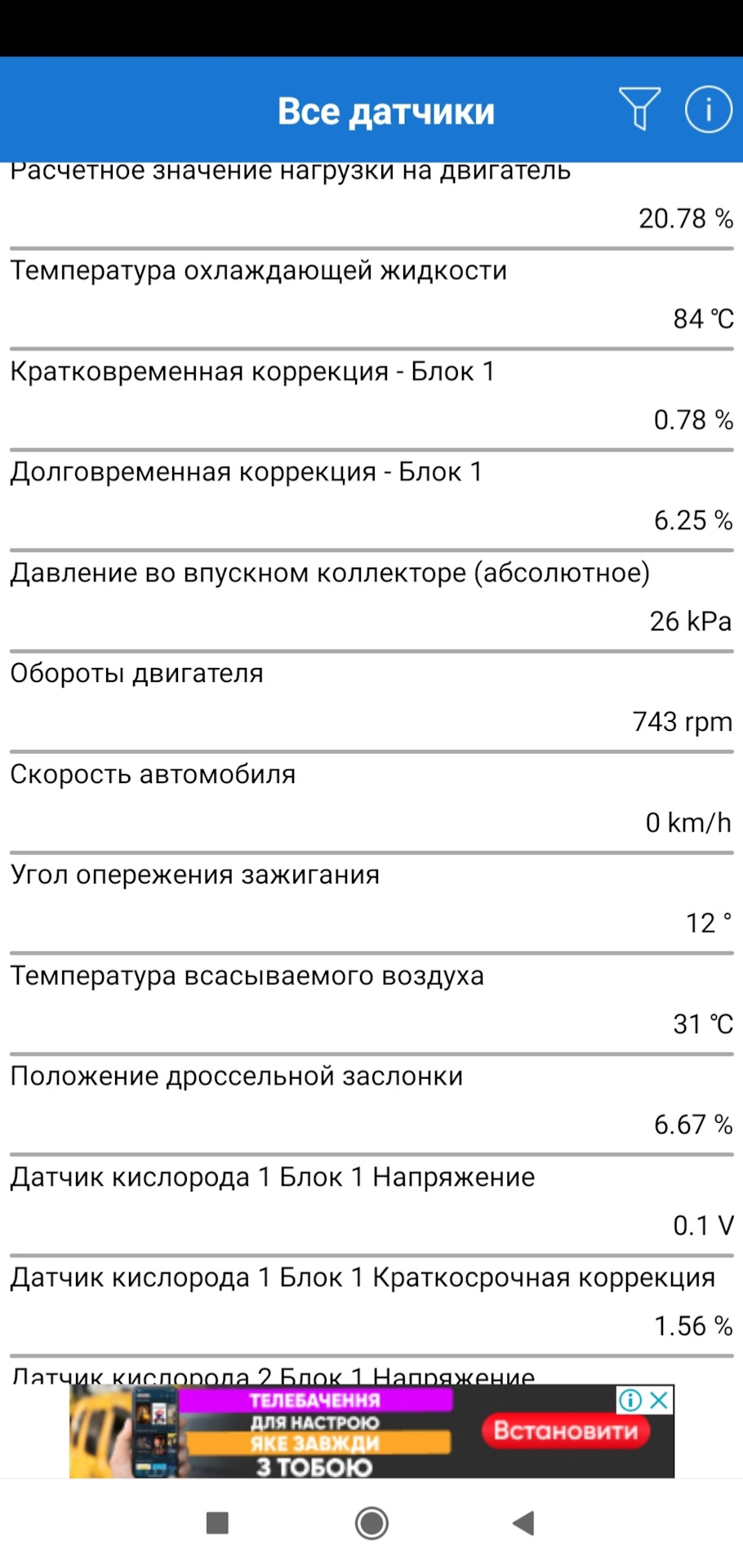The image size is (743, 1568).
Task: Select the Температура охлаждающей жидкости row
Action: [371, 299]
